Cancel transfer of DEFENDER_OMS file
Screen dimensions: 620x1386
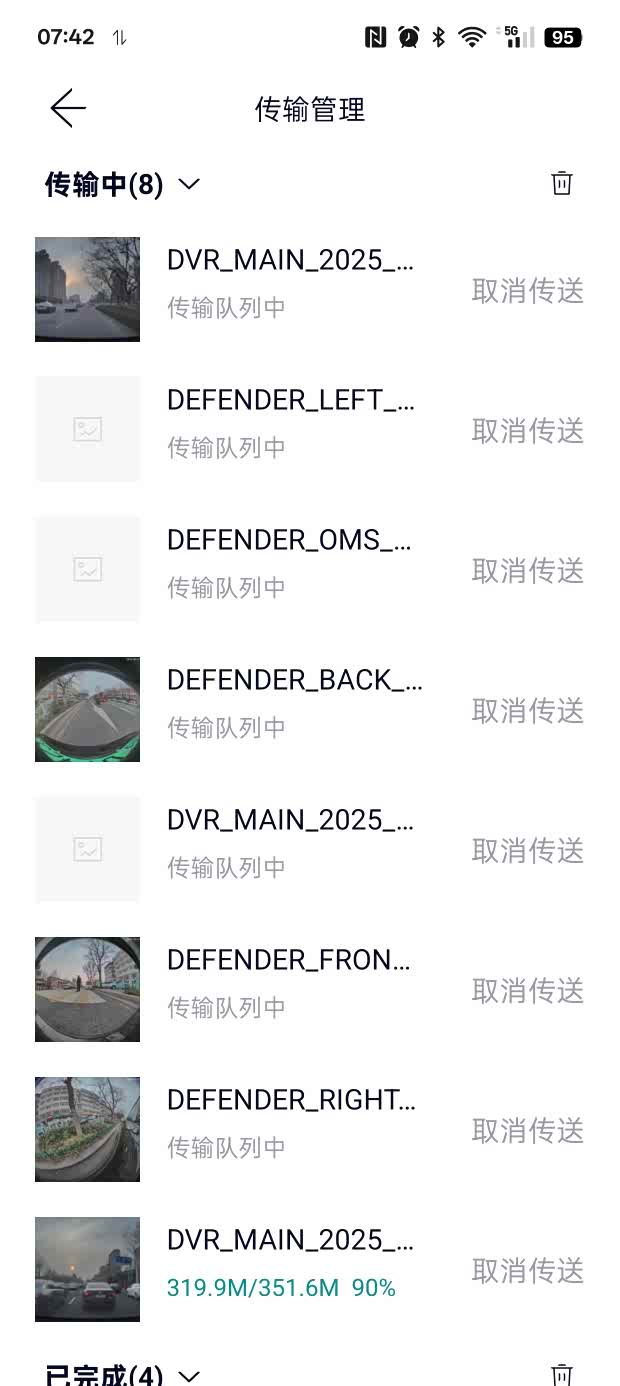(x=527, y=571)
